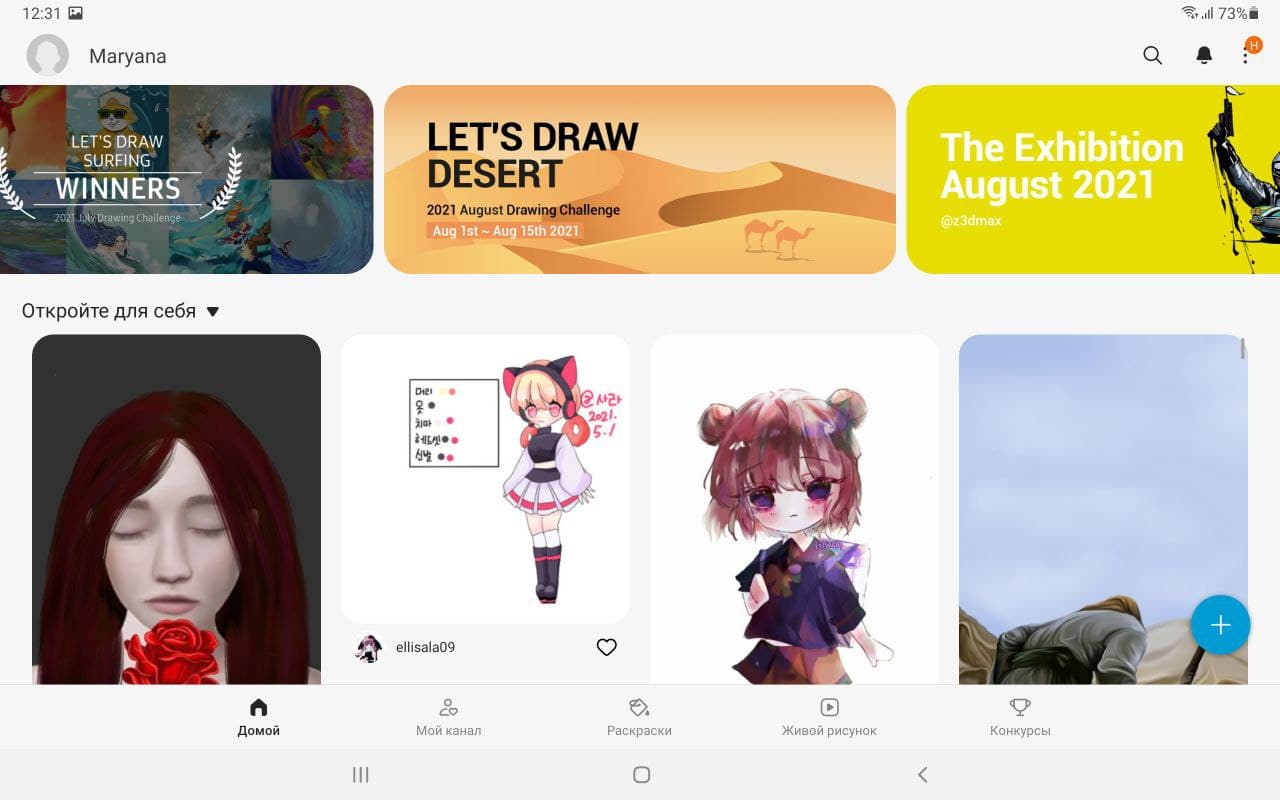Open the search icon
This screenshot has width=1280, height=800.
(1153, 56)
